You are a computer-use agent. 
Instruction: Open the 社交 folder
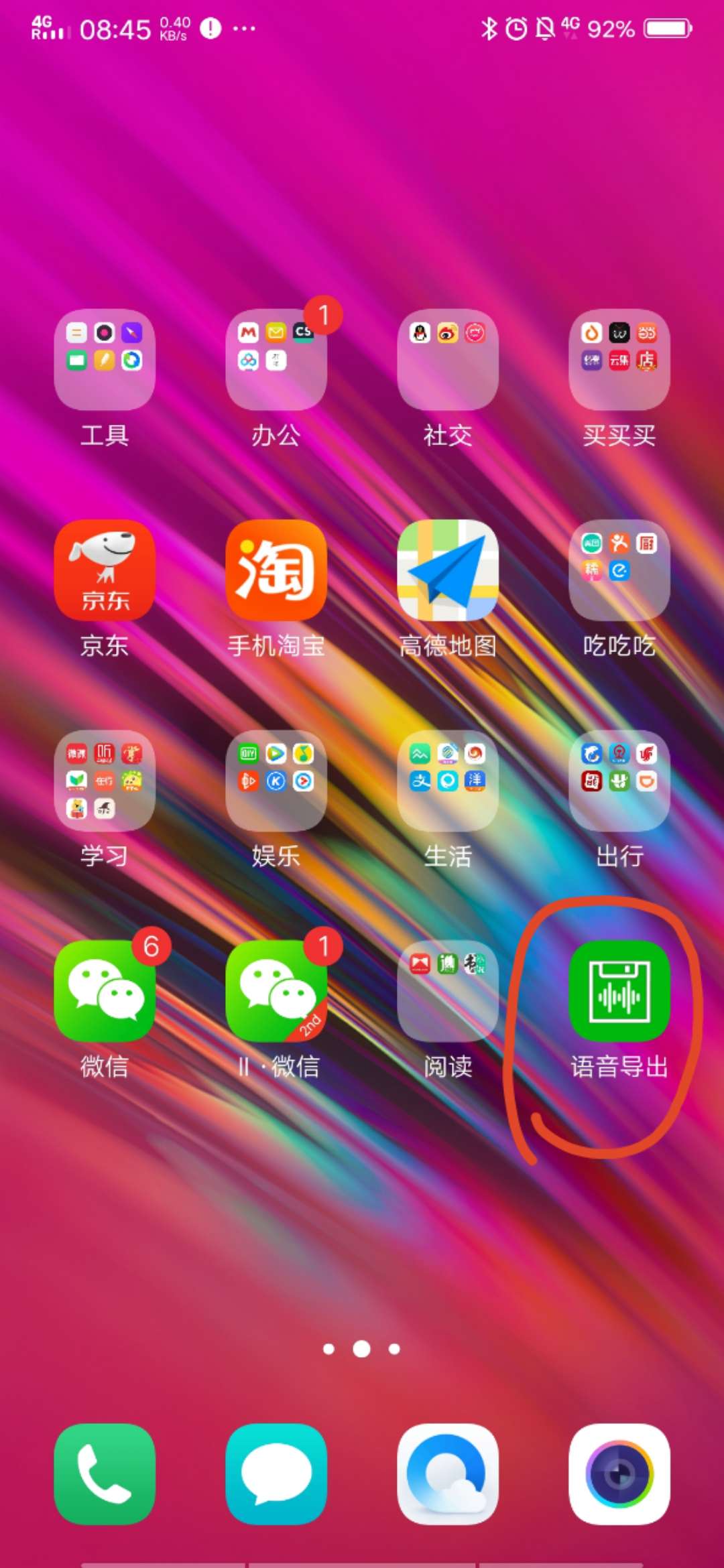click(x=448, y=360)
